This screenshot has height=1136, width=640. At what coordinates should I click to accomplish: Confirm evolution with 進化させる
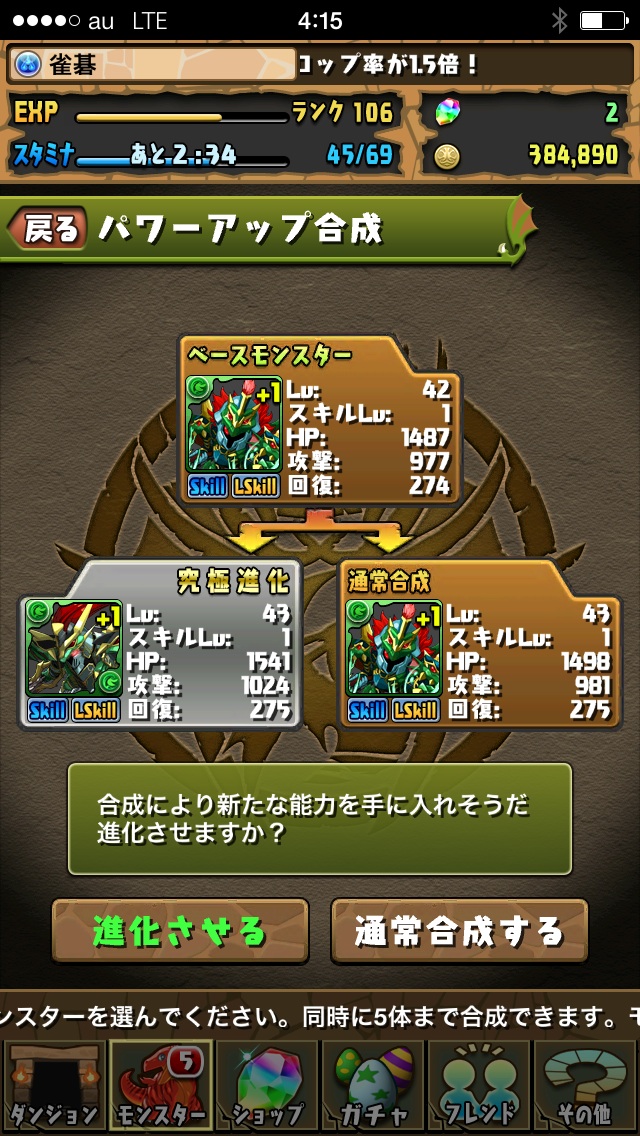point(180,931)
